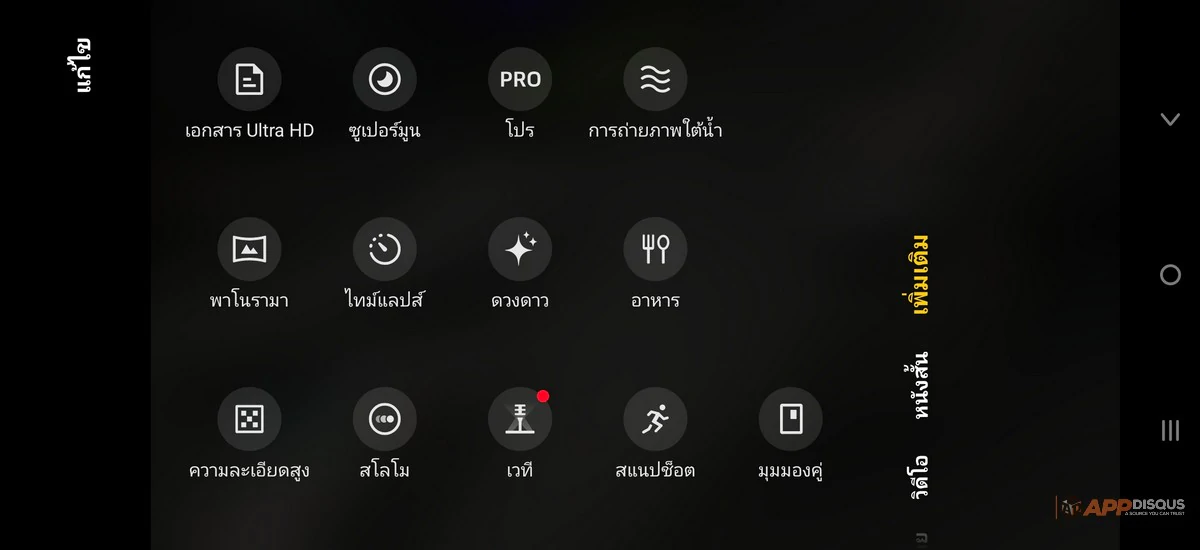Image resolution: width=1200 pixels, height=550 pixels.
Task: Open ความละเอียดสูง high-resolution mode
Action: click(249, 419)
